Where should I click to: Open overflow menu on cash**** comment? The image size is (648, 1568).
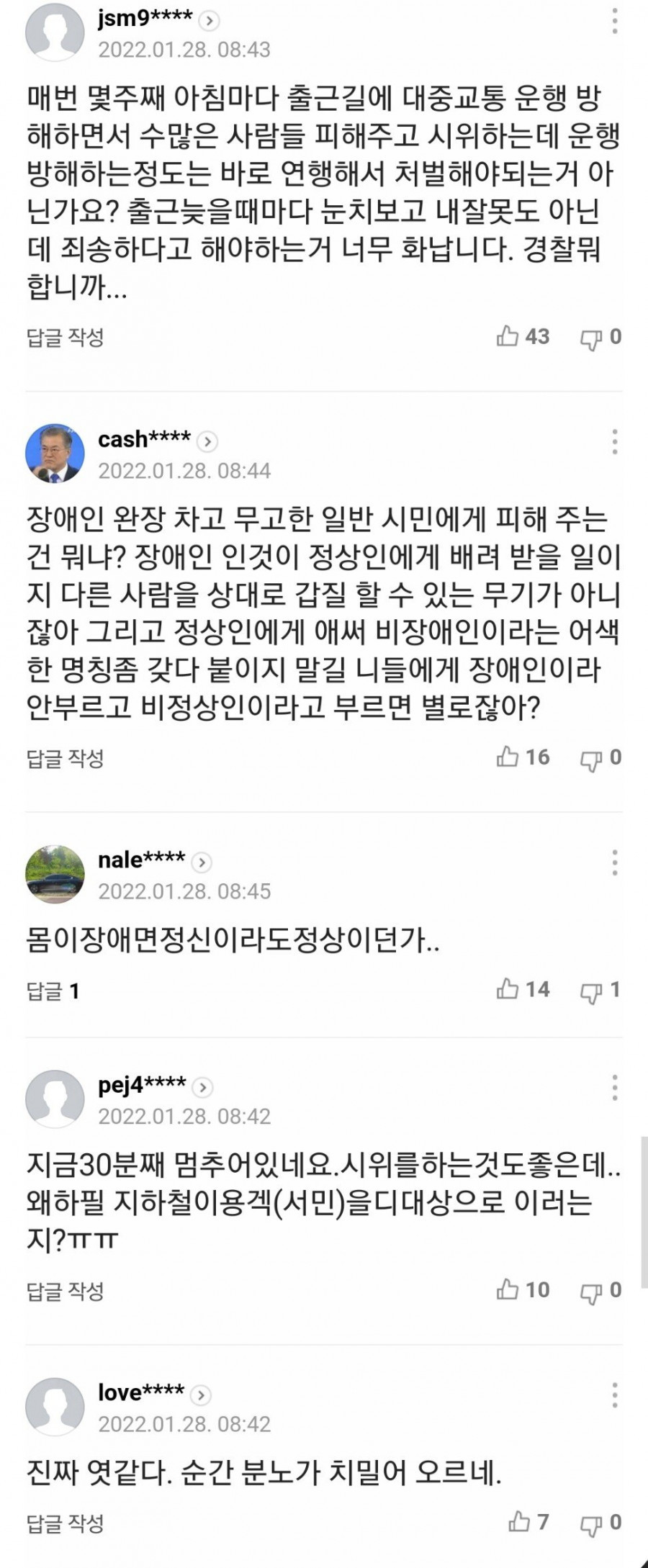pyautogui.click(x=614, y=441)
